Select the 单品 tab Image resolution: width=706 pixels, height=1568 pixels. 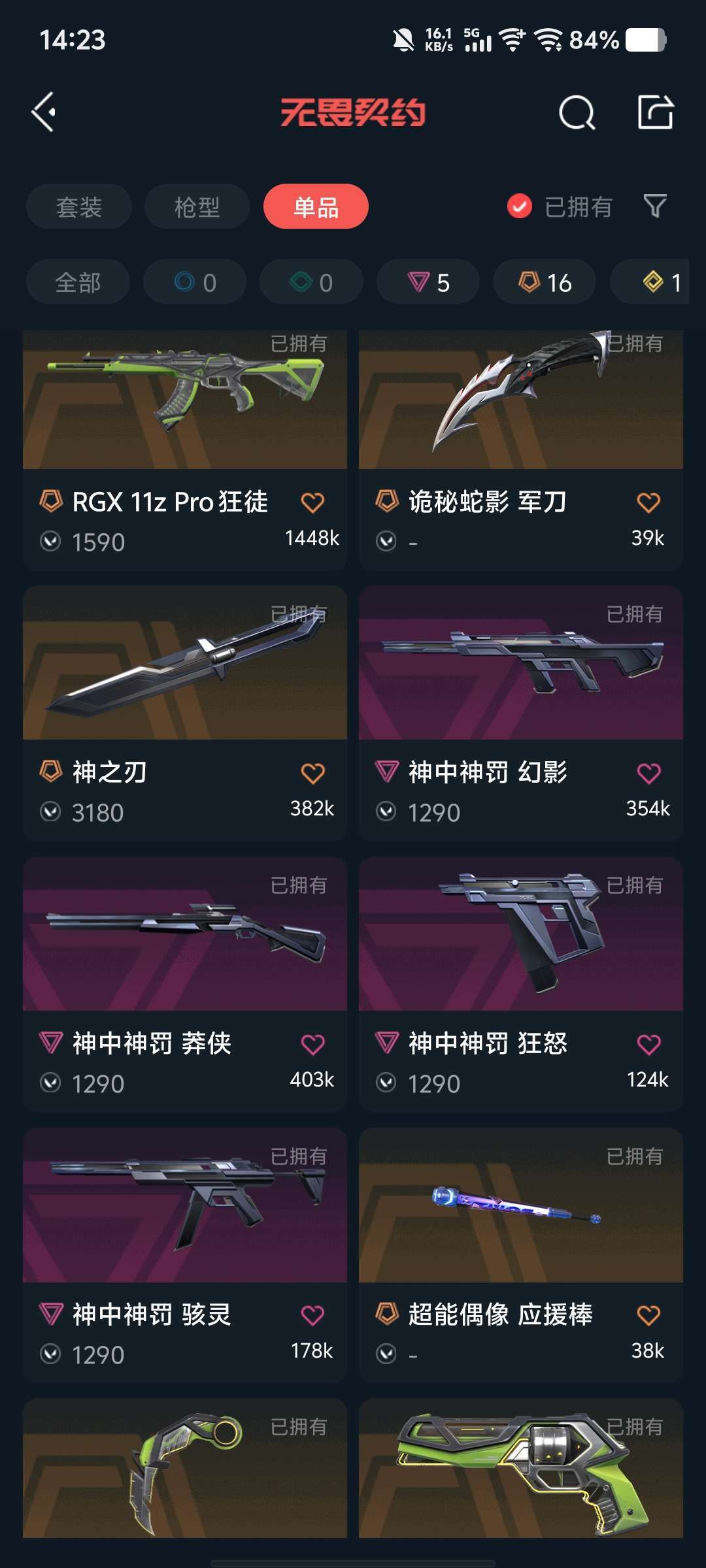coord(316,207)
